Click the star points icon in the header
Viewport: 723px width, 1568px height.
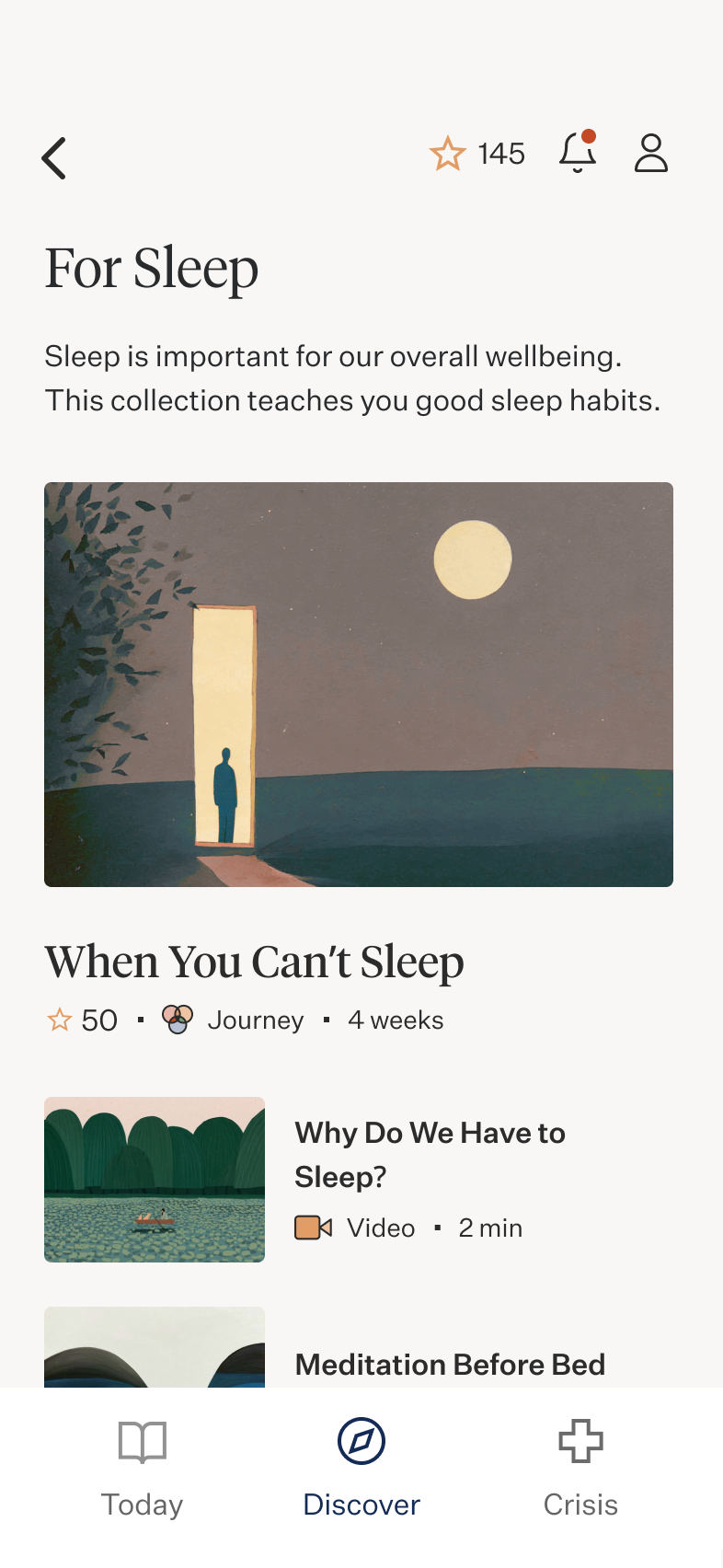click(448, 155)
